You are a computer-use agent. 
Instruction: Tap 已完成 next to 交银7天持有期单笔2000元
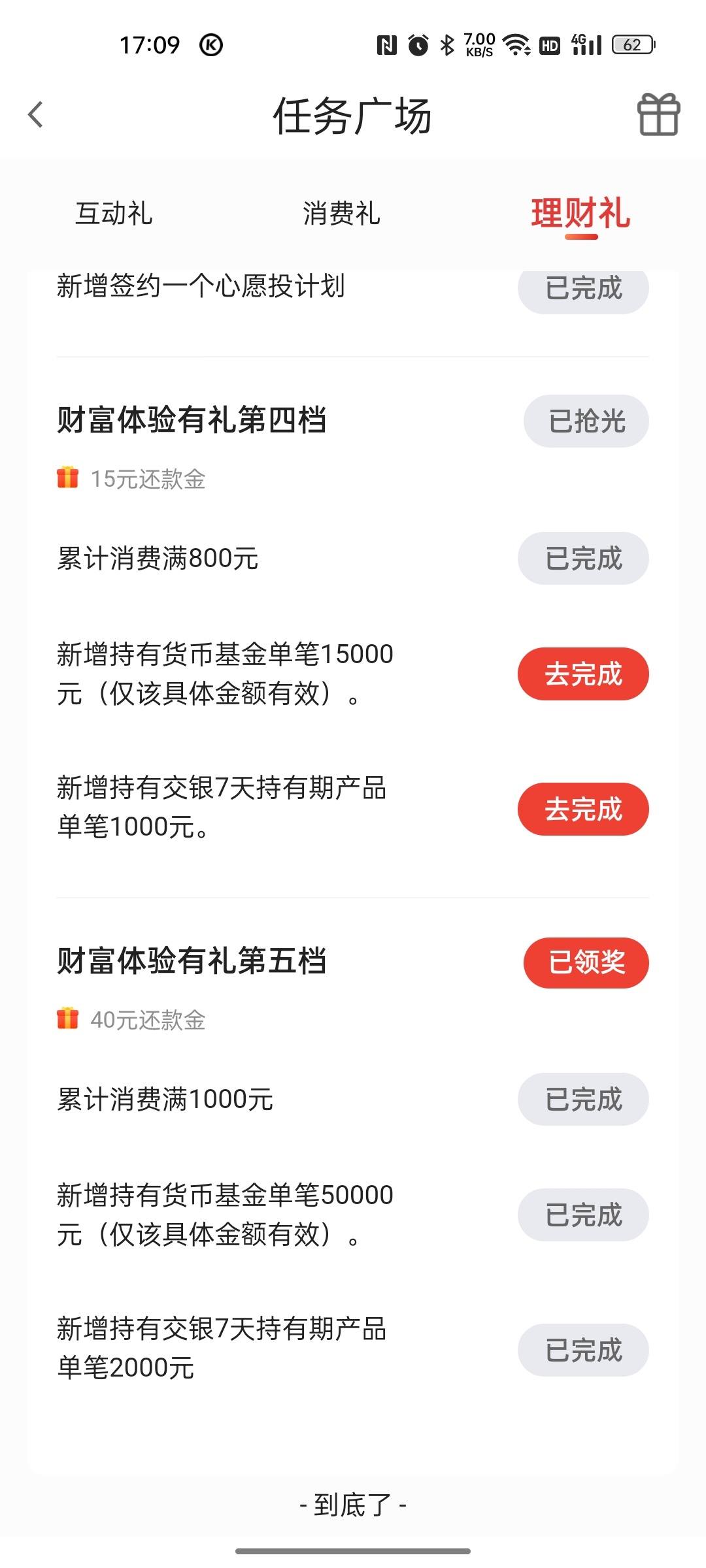[583, 1350]
